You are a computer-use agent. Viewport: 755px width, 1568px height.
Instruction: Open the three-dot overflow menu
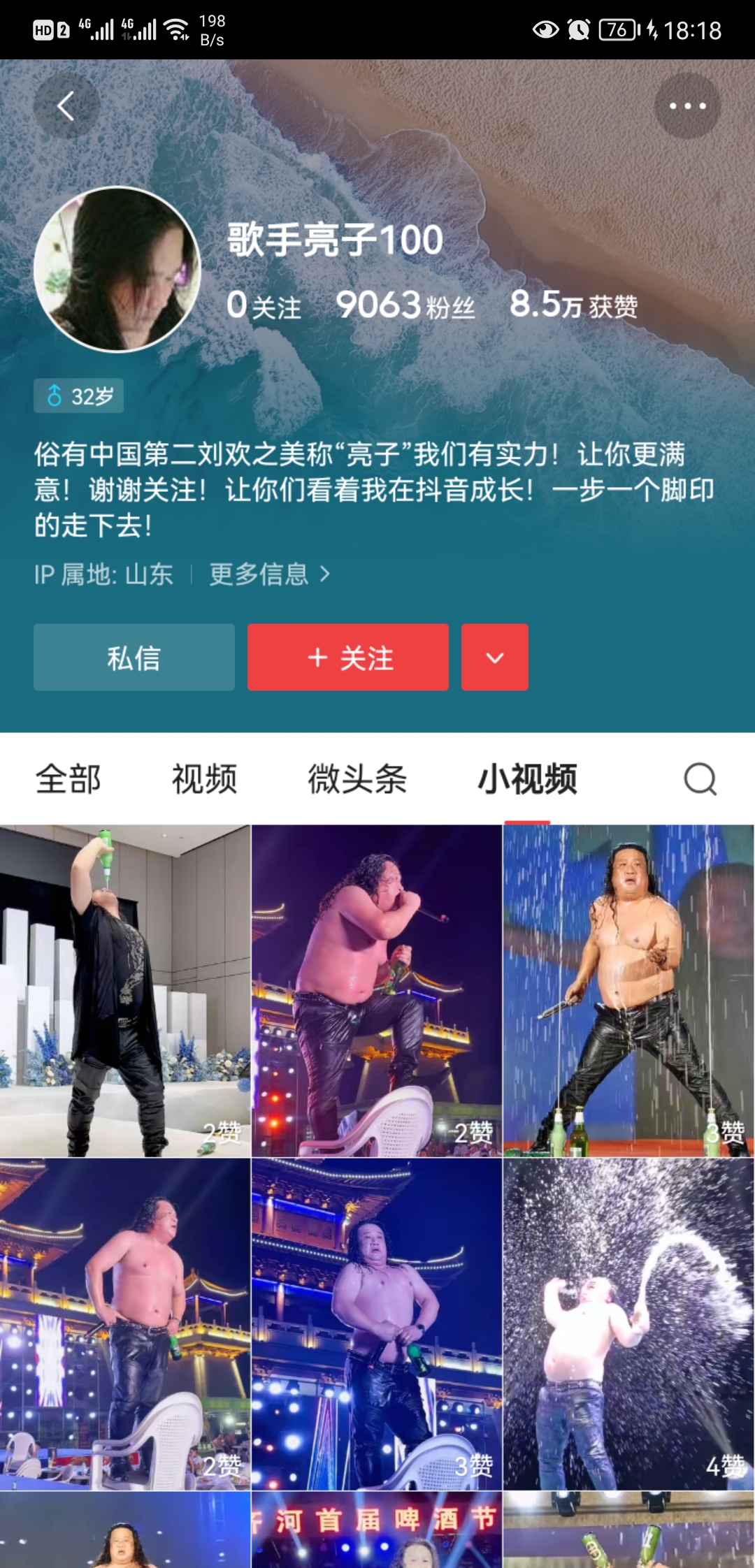point(687,106)
